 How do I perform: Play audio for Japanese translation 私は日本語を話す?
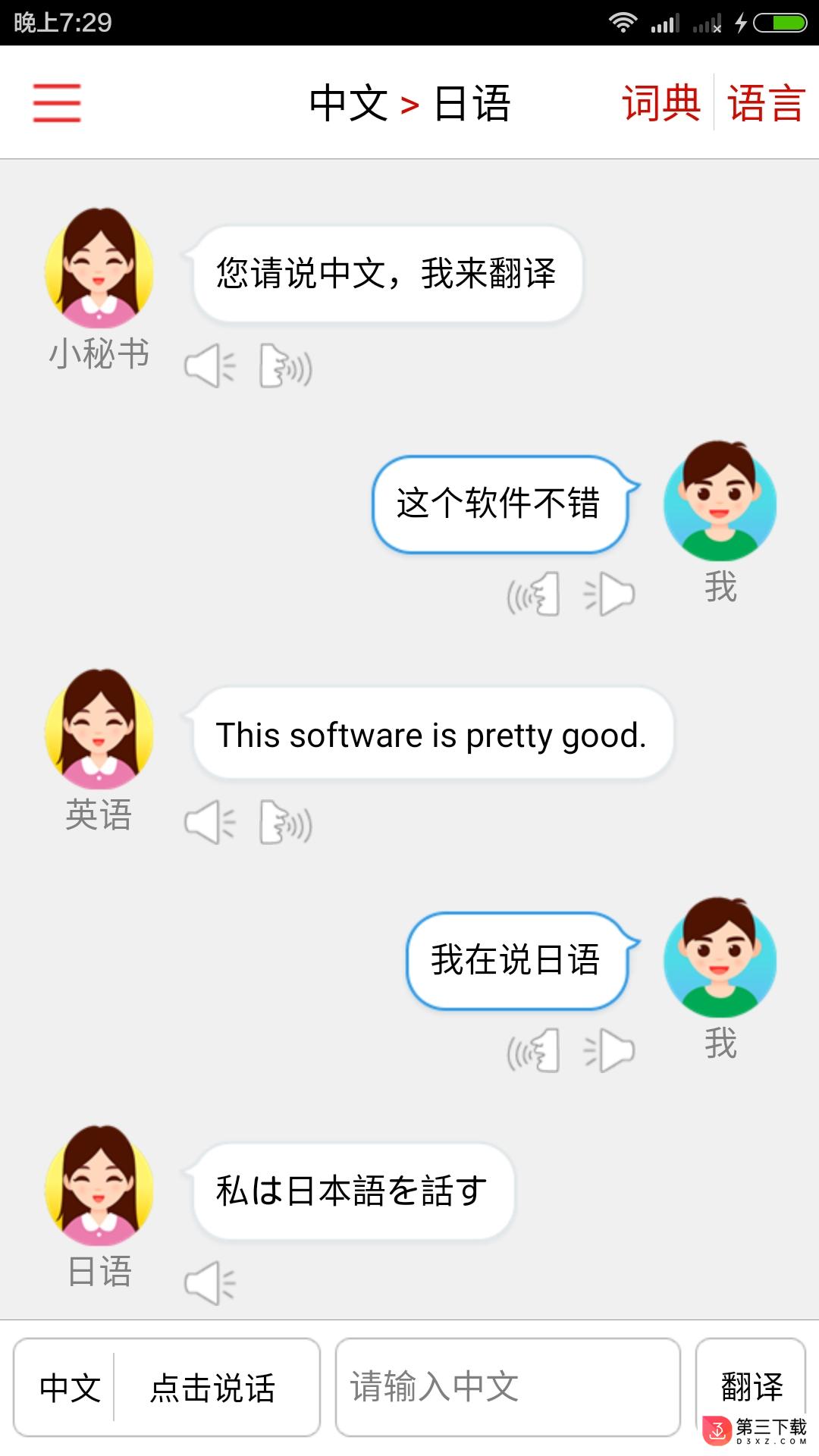tap(210, 1283)
